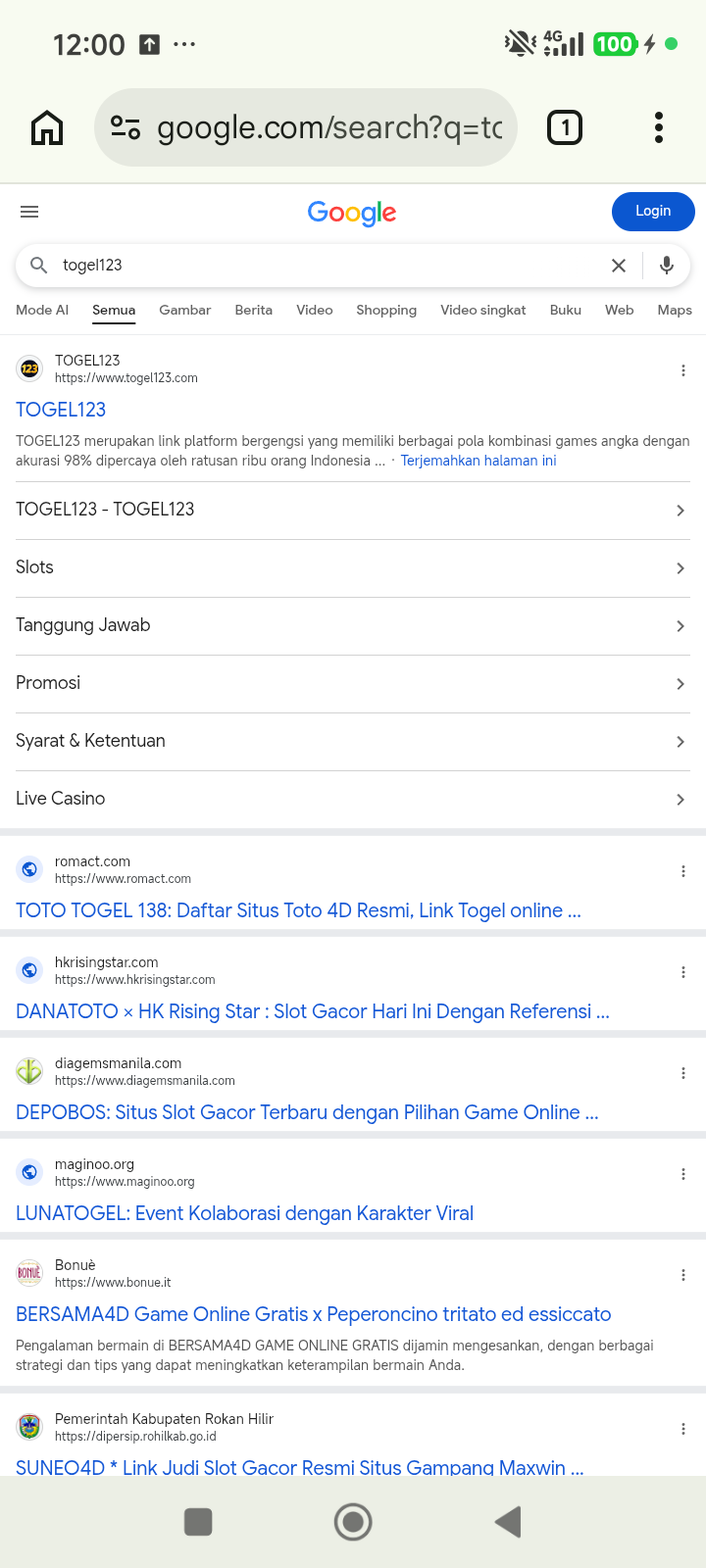The height and width of the screenshot is (1568, 706).
Task: Tap the browser address bar
Action: pos(305,127)
